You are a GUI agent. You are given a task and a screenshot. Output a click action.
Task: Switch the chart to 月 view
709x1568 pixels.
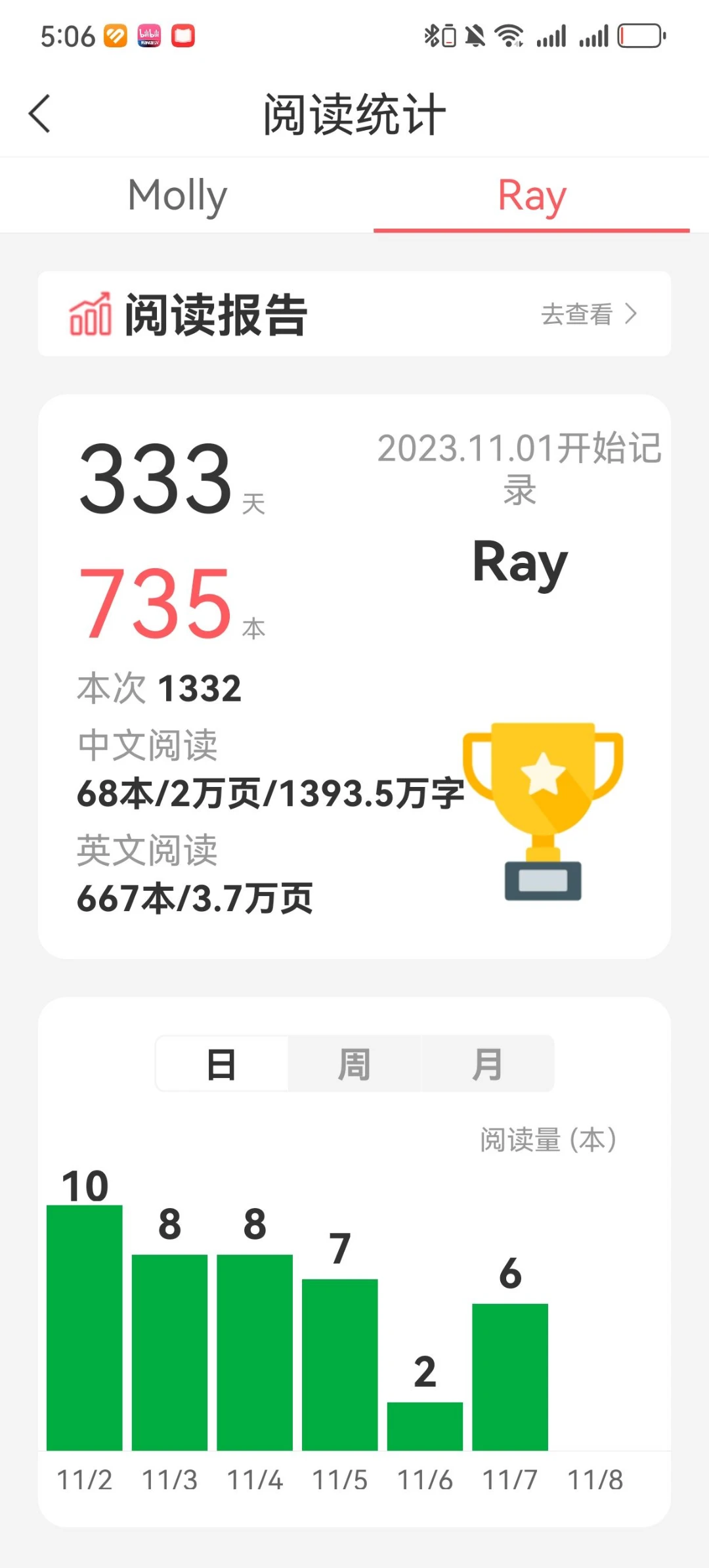click(x=487, y=1064)
